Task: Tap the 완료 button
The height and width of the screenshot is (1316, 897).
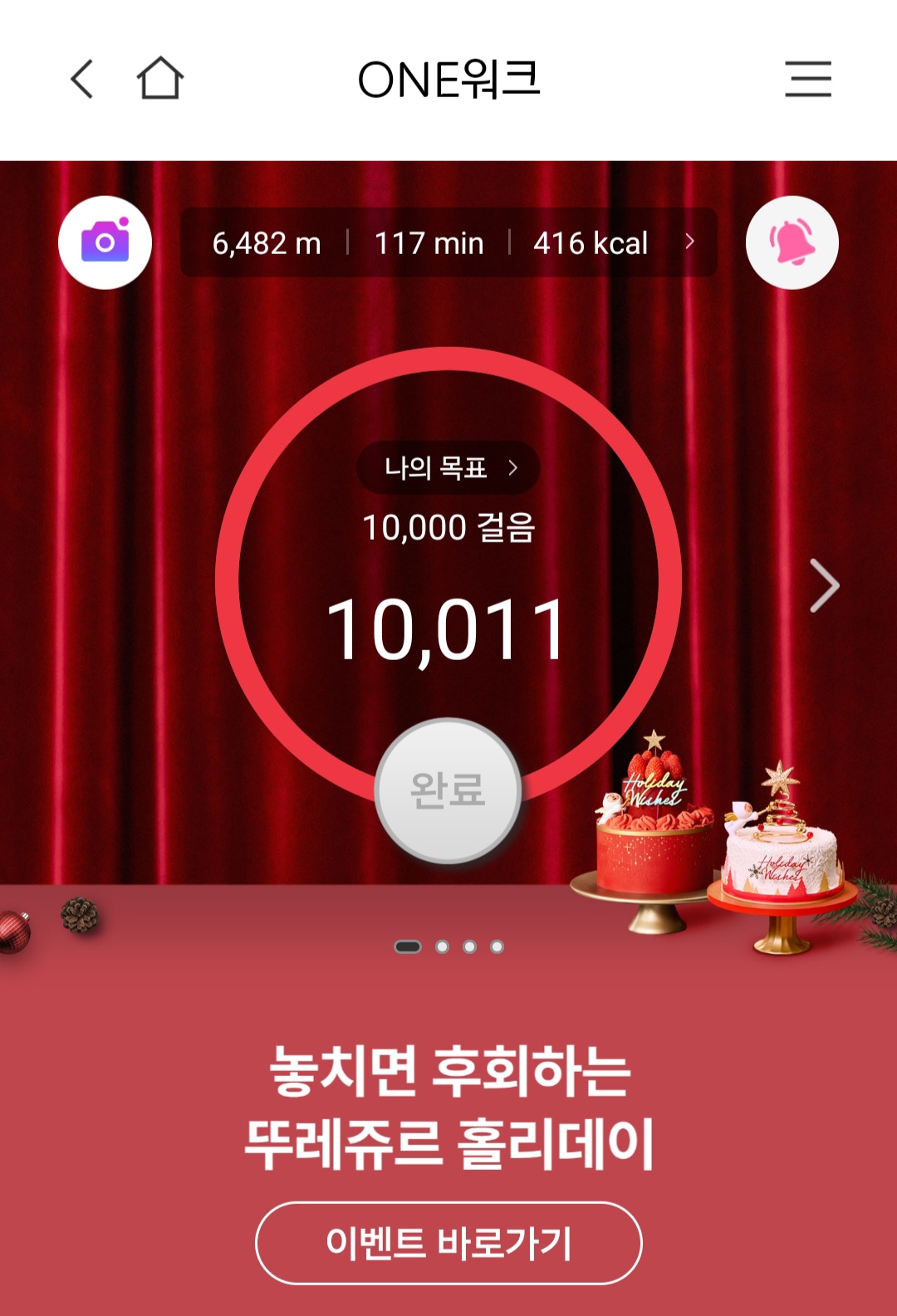Action: [448, 790]
